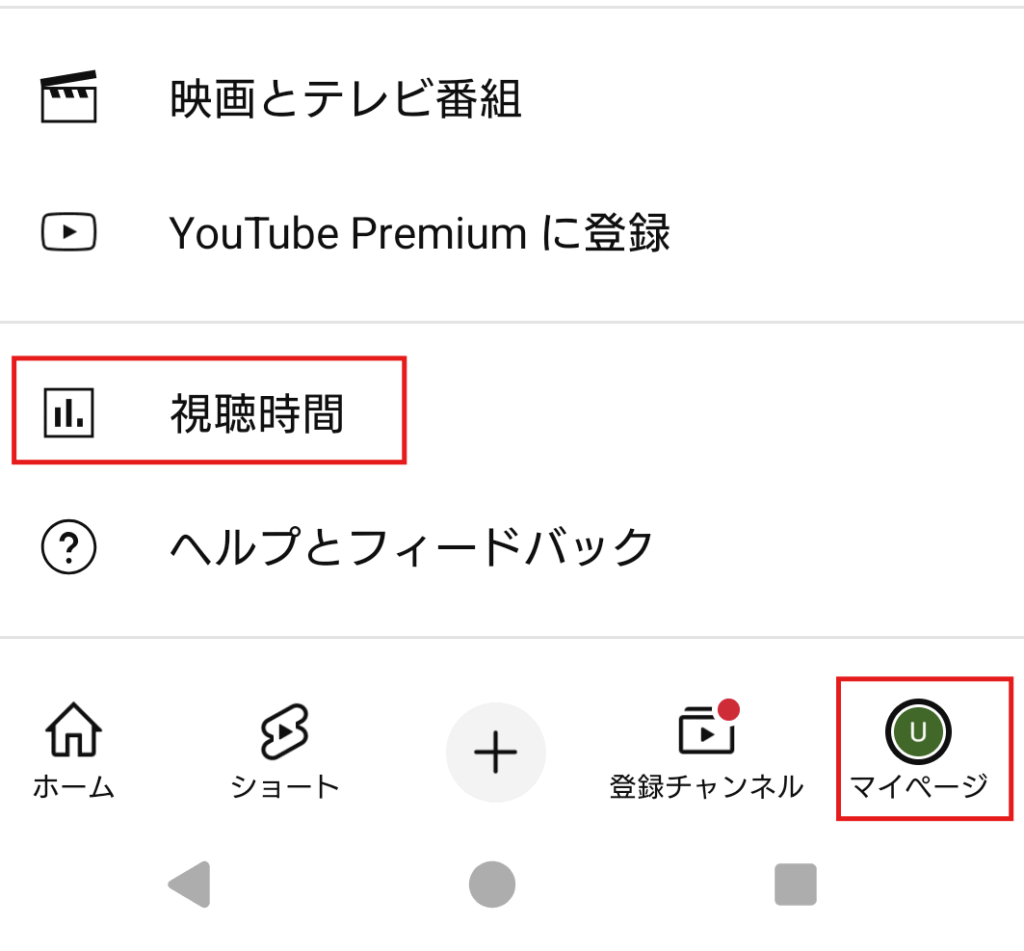This screenshot has width=1024, height=951.
Task: Open 映画とテレビ番組 row
Action: pos(345,100)
